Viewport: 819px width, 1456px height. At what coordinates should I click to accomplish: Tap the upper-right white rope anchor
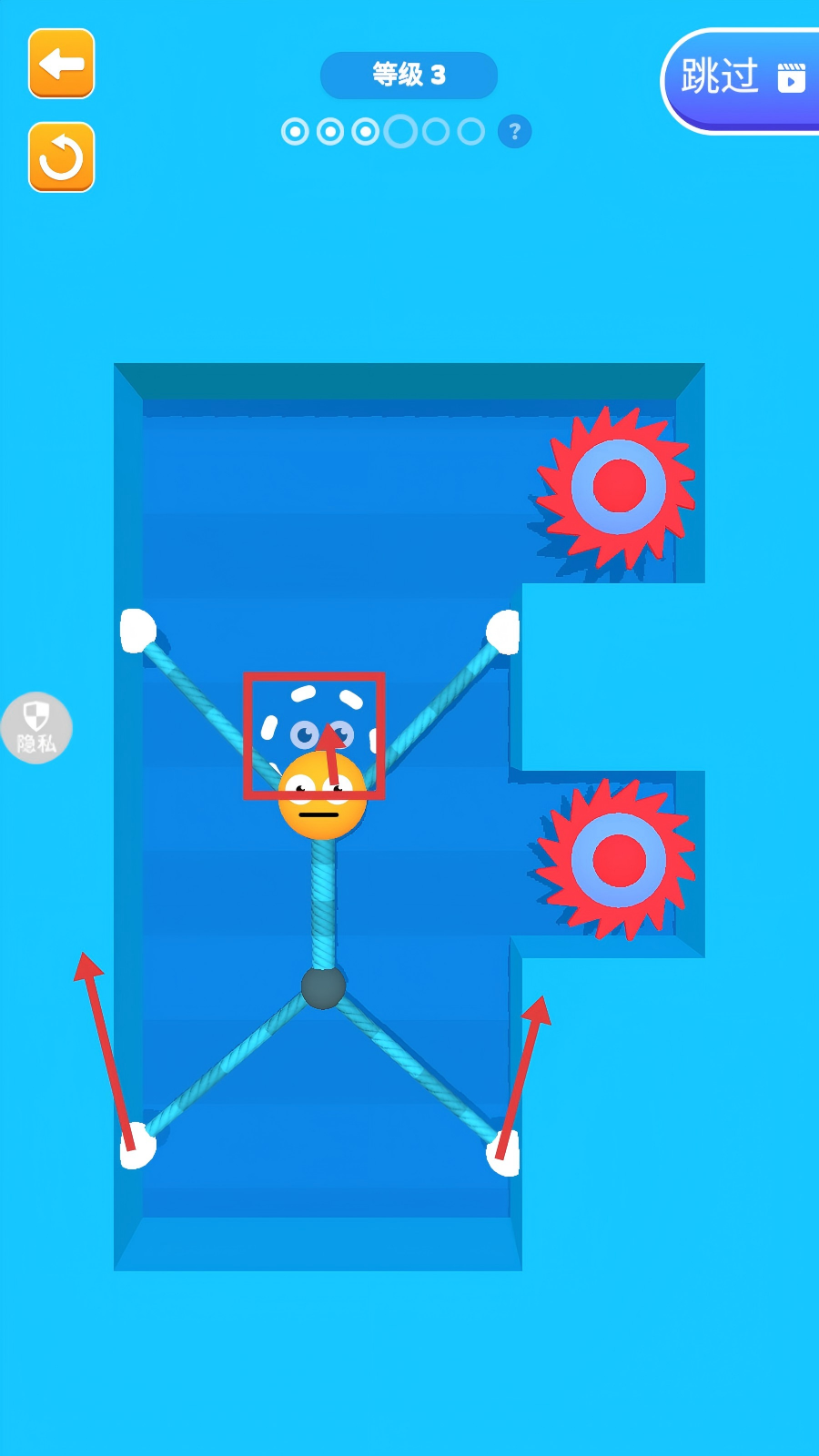click(503, 632)
